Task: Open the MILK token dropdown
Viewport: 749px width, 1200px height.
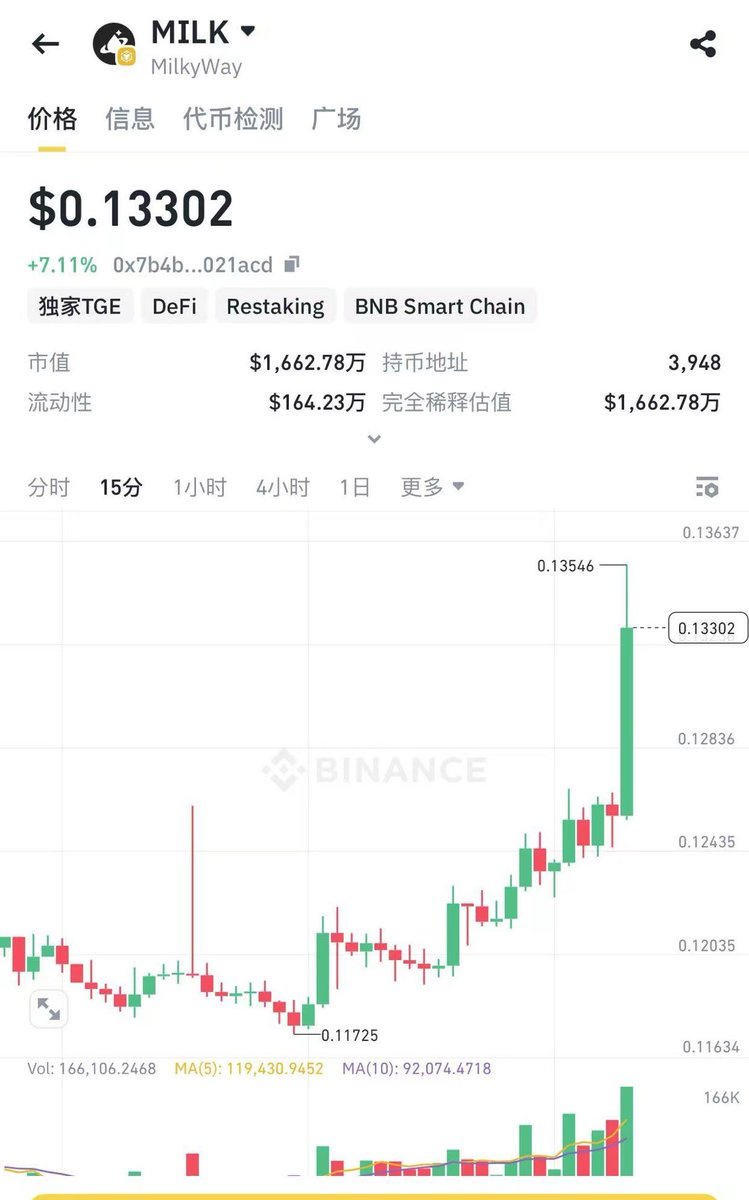Action: point(248,31)
